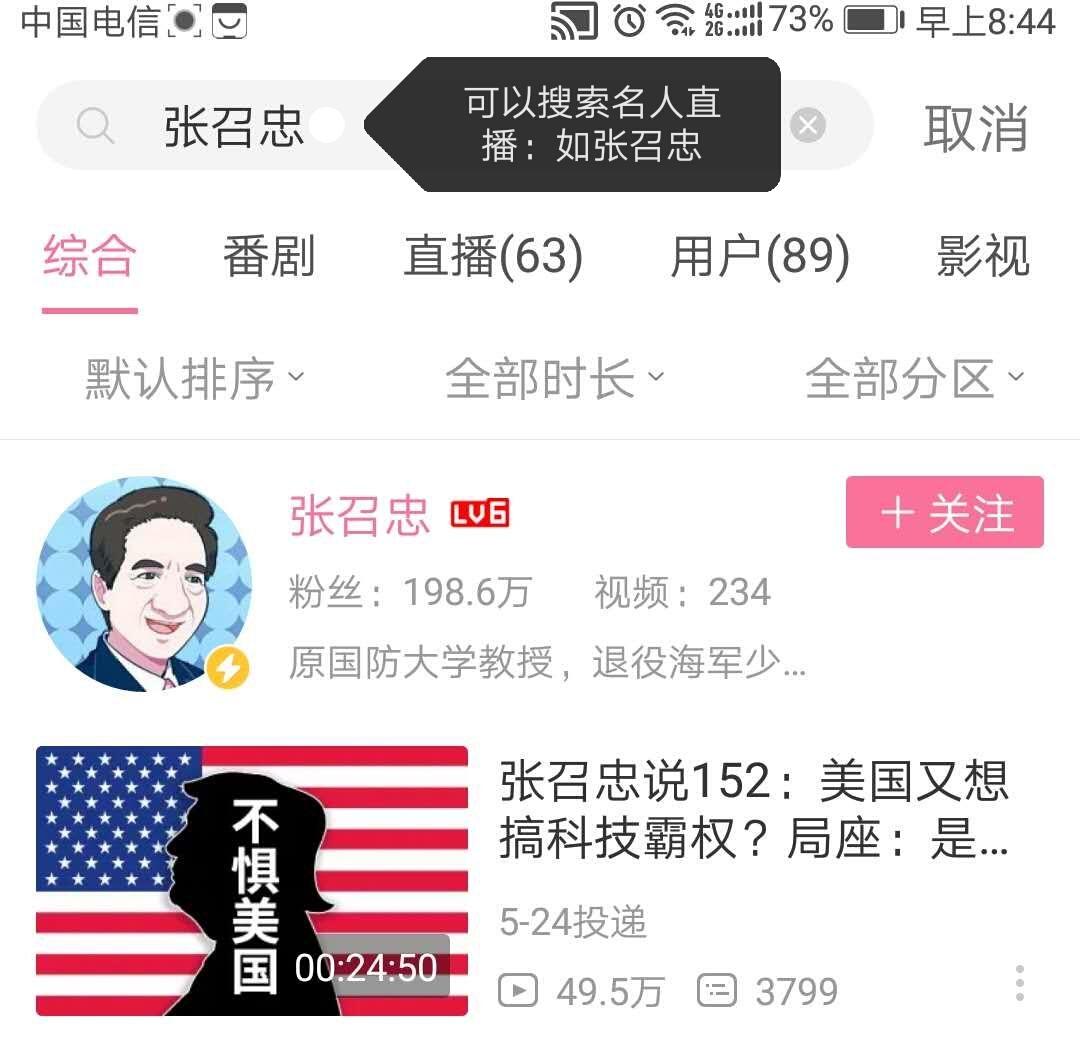Select the 用户(89) tab
Viewport: 1080px width, 1059px height.
click(760, 257)
